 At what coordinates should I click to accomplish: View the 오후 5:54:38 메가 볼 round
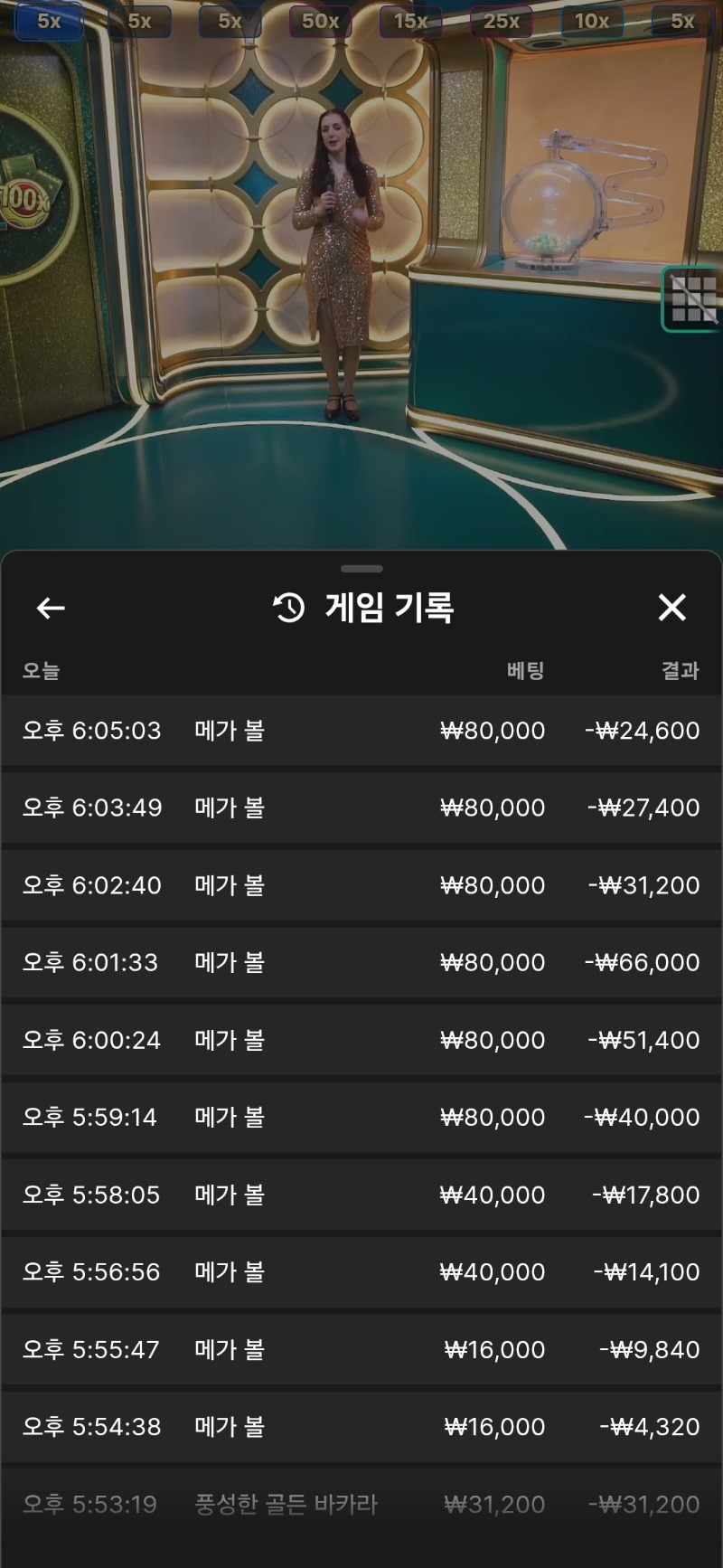coord(361,1427)
